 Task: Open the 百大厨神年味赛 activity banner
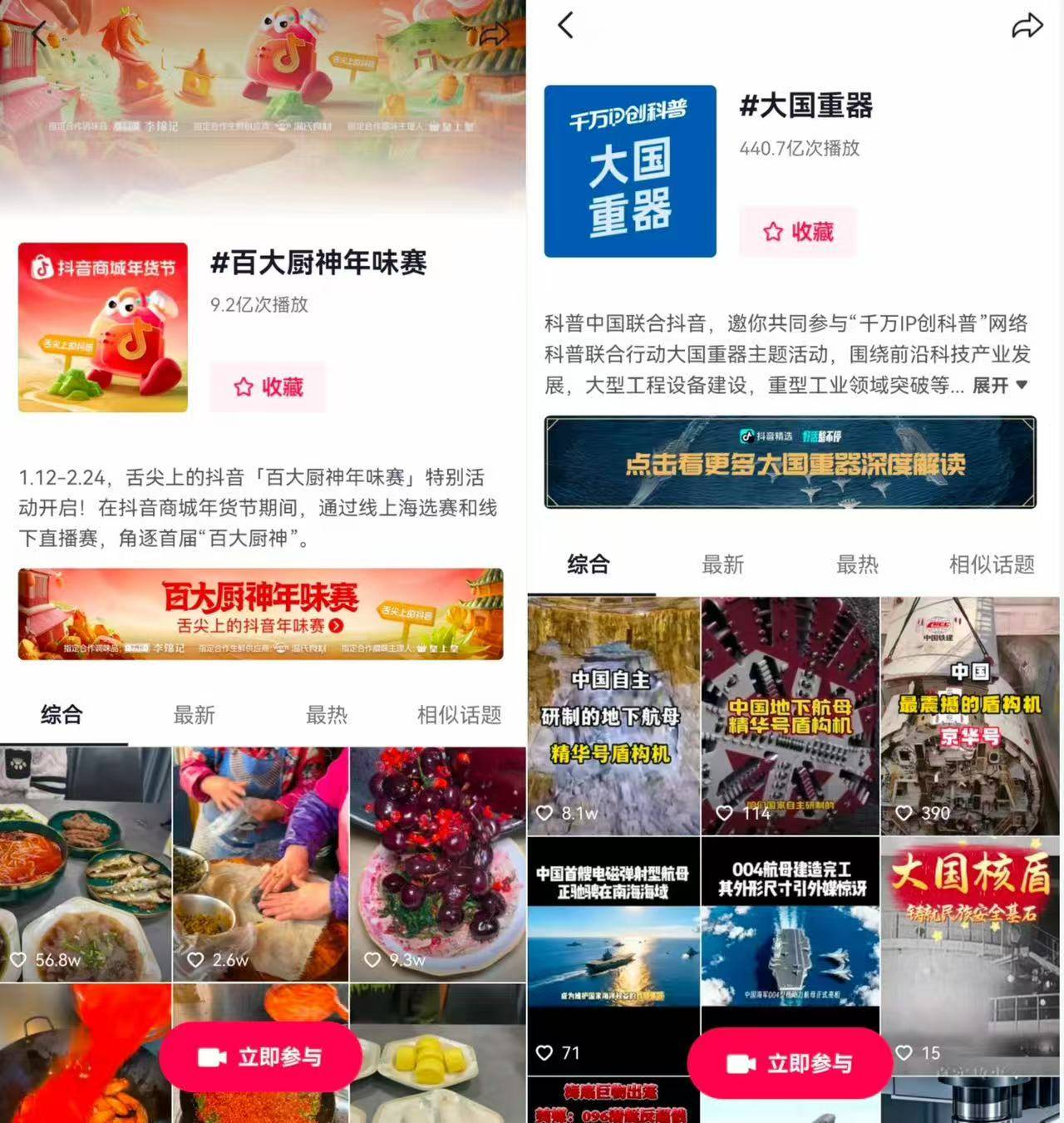pyautogui.click(x=260, y=614)
